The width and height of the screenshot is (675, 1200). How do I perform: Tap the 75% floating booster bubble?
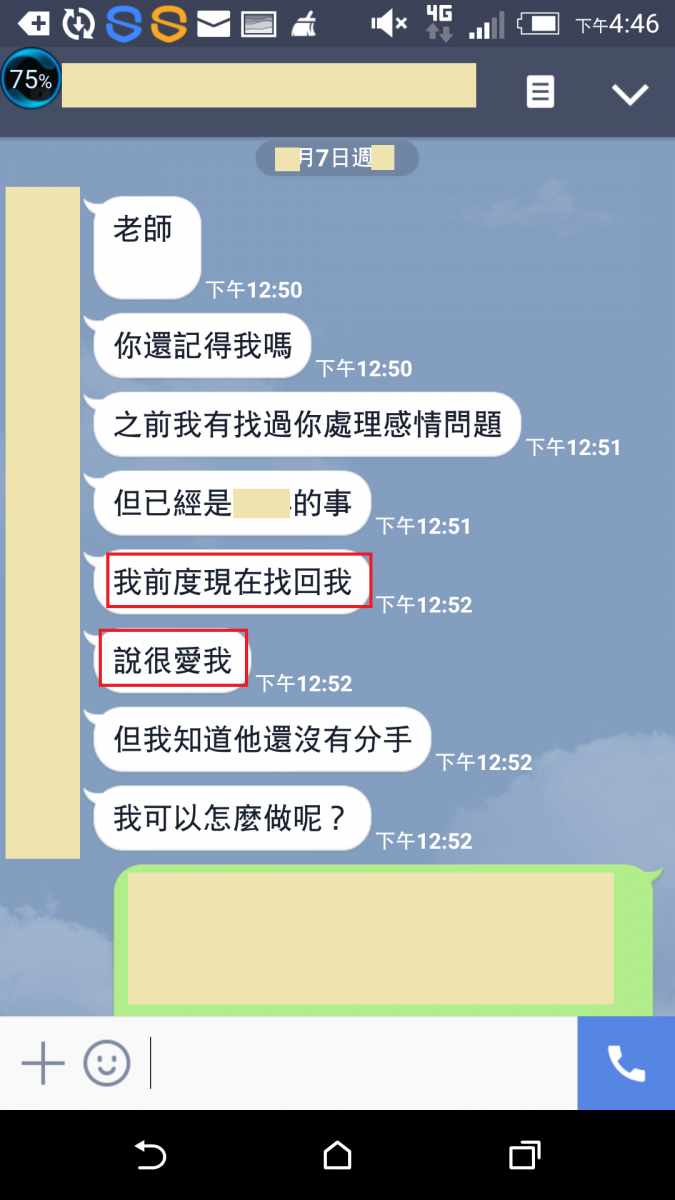pos(31,80)
